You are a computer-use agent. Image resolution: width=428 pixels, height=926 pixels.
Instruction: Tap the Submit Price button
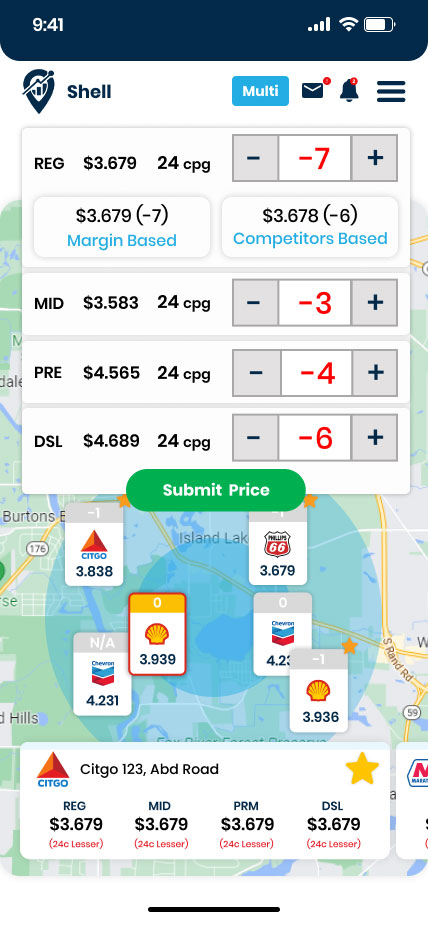pos(215,490)
